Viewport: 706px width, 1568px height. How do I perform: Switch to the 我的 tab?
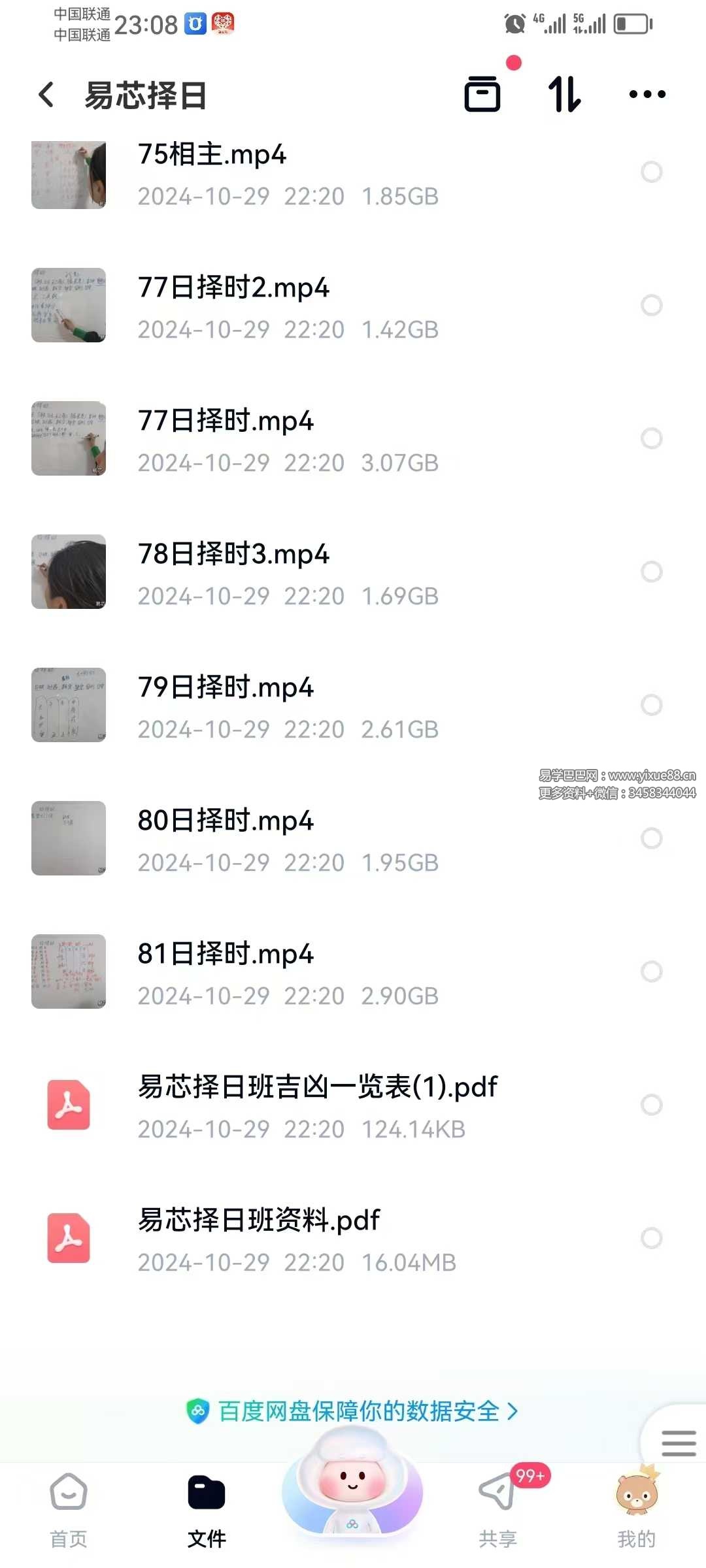[636, 1509]
